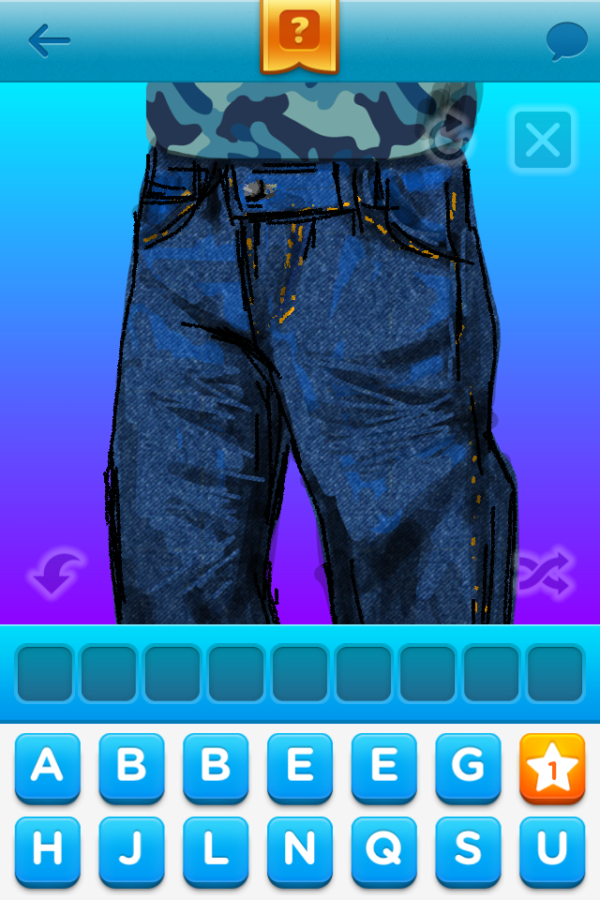The image size is (600, 900).
Task: Pick the letter H tile
Action: pos(47,850)
